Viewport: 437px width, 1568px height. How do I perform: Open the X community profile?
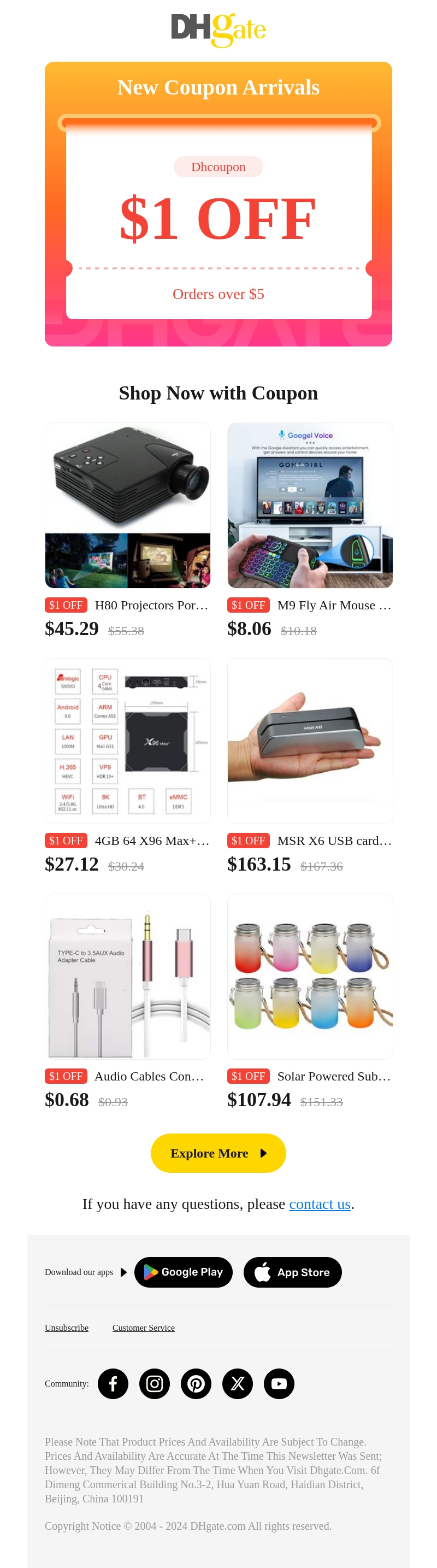coord(238,1384)
